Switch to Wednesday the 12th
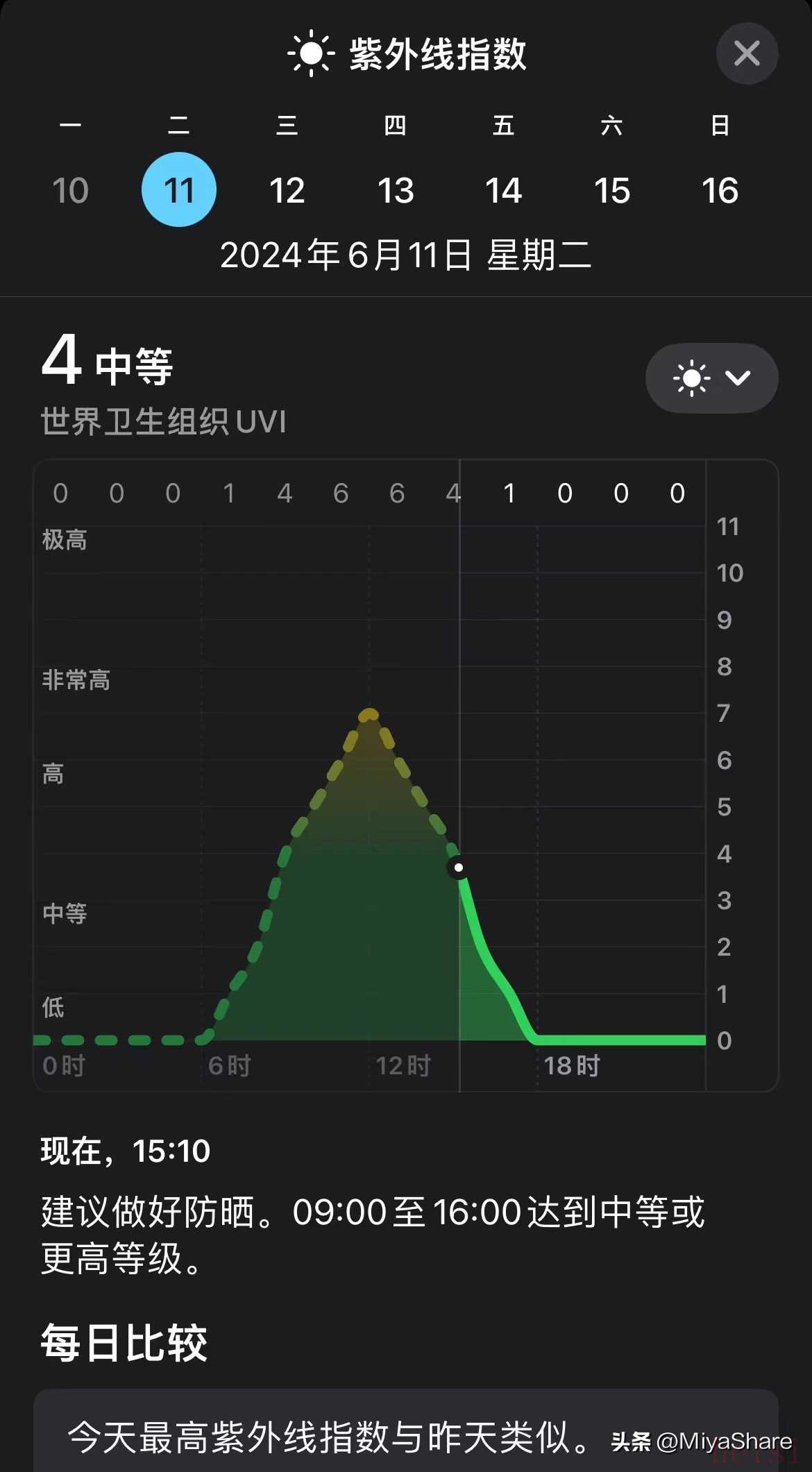 click(x=287, y=189)
